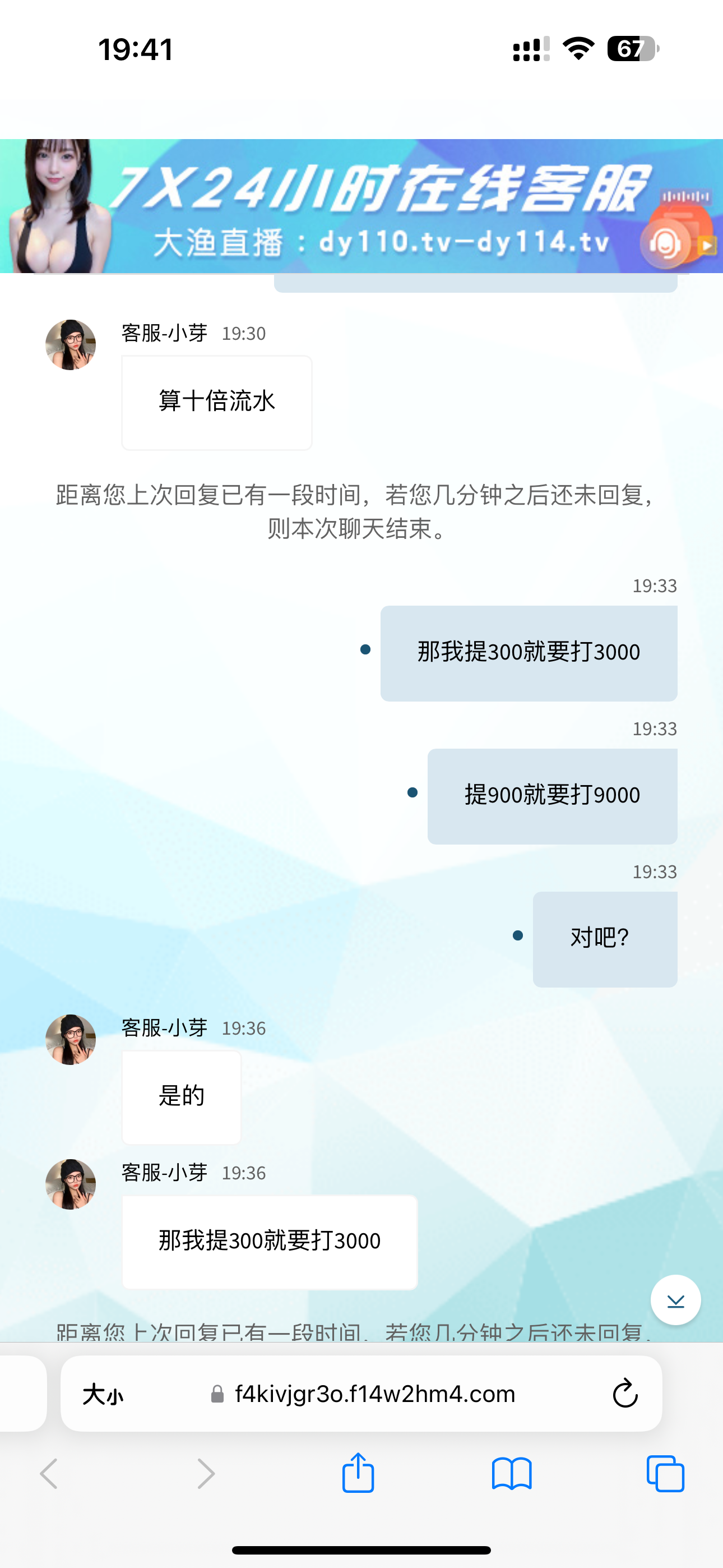Open the Safari share sheet
This screenshot has height=1568, width=723.
click(x=358, y=1474)
